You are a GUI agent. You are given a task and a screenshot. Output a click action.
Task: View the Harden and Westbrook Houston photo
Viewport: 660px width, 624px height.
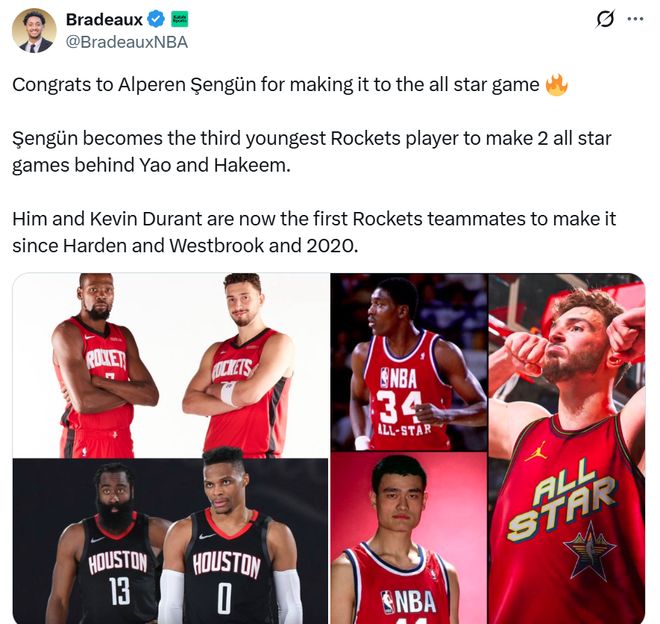click(171, 541)
